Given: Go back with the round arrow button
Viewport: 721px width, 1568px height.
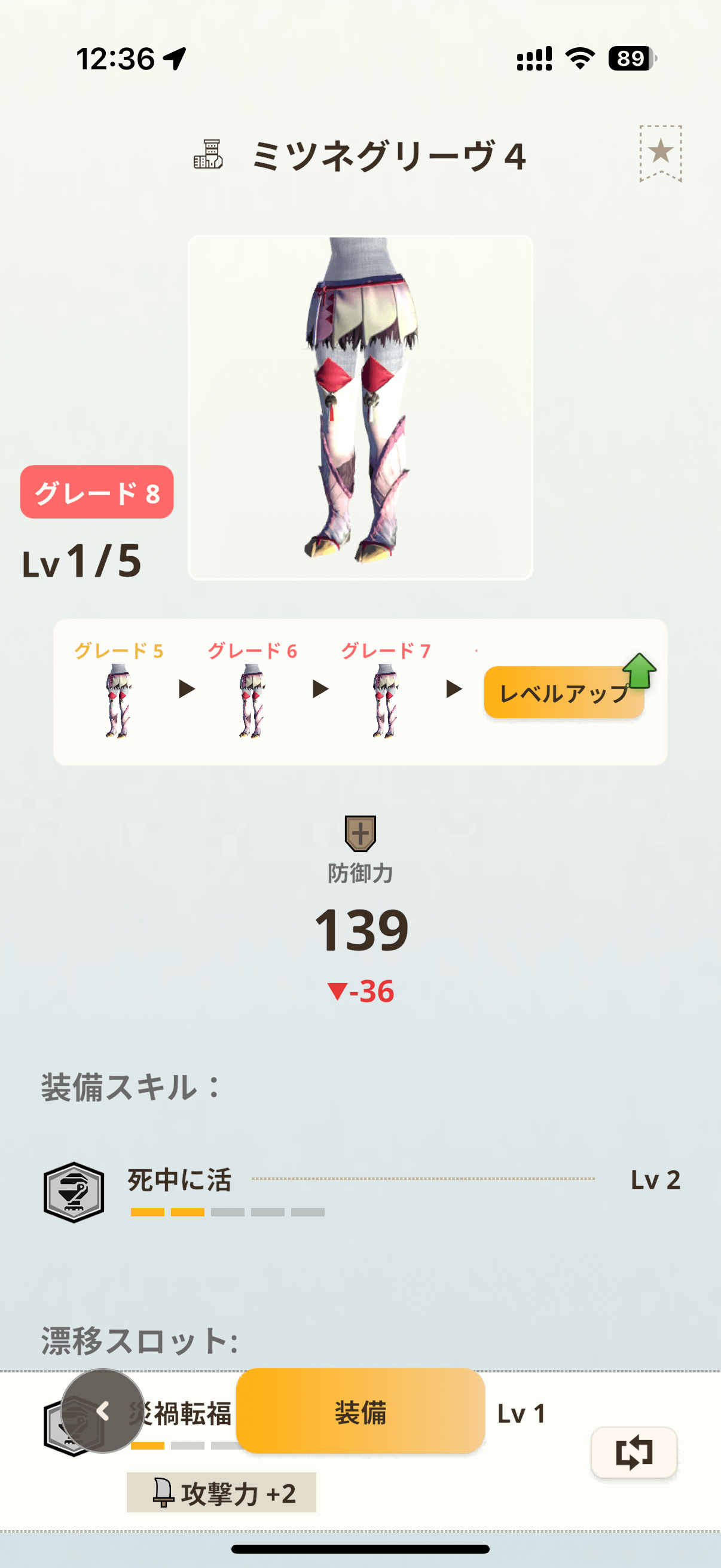Looking at the screenshot, I should (x=102, y=1410).
